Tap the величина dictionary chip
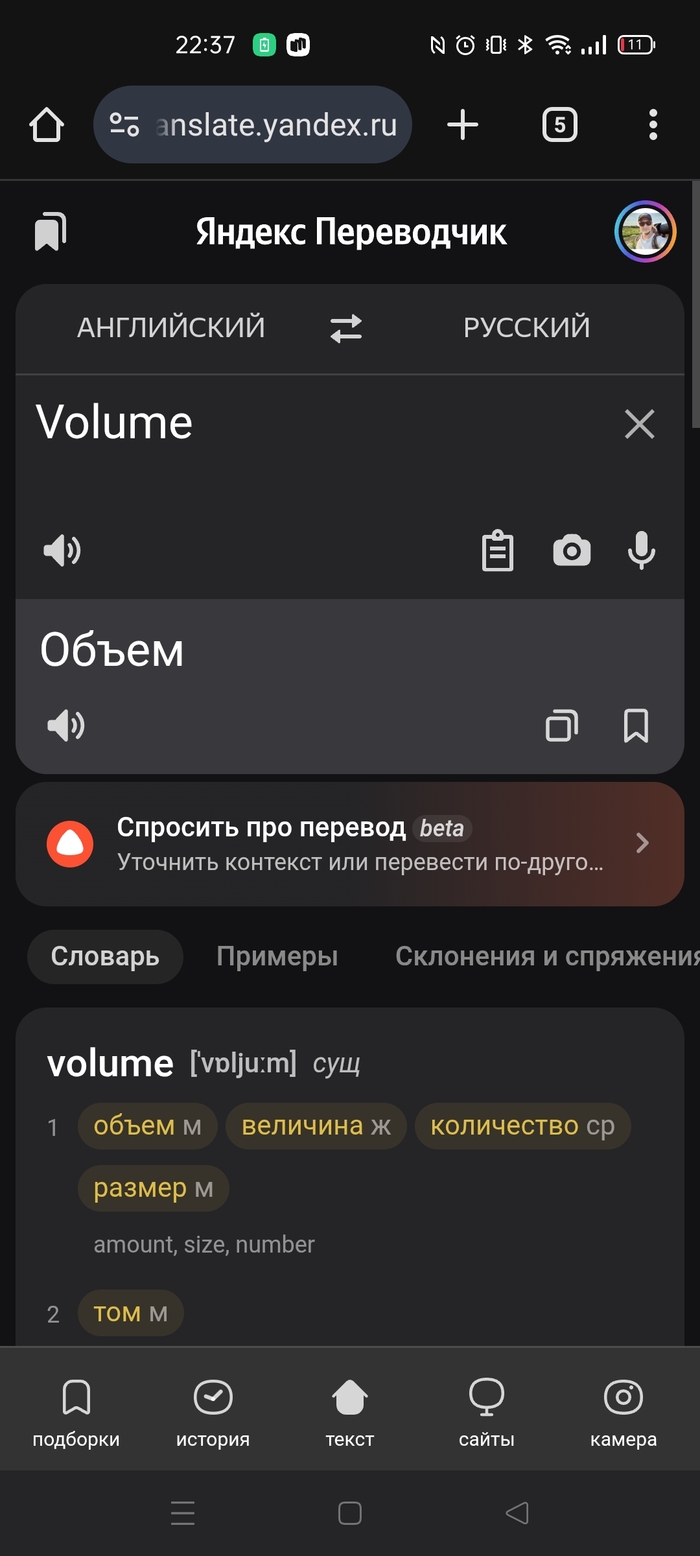This screenshot has height=1556, width=700. pos(315,1126)
